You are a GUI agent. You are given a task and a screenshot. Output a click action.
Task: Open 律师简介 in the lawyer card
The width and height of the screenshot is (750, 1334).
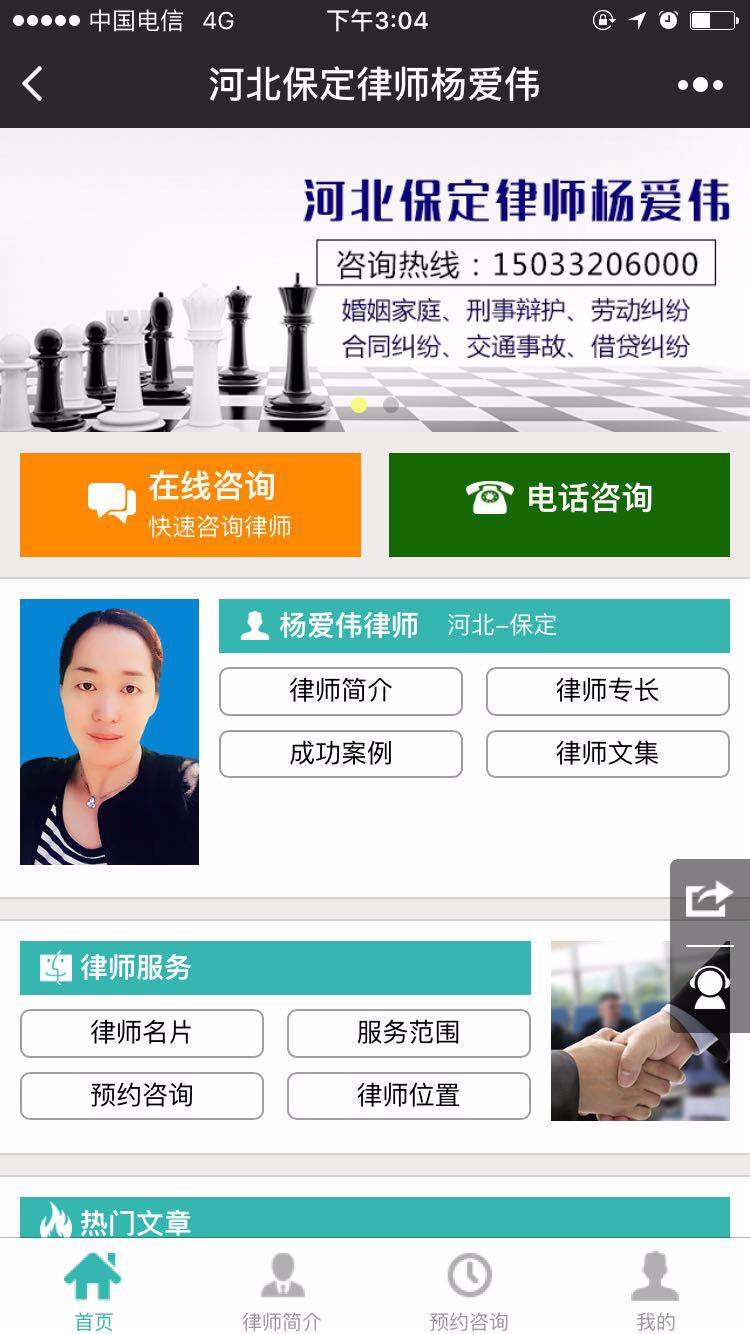tap(341, 691)
